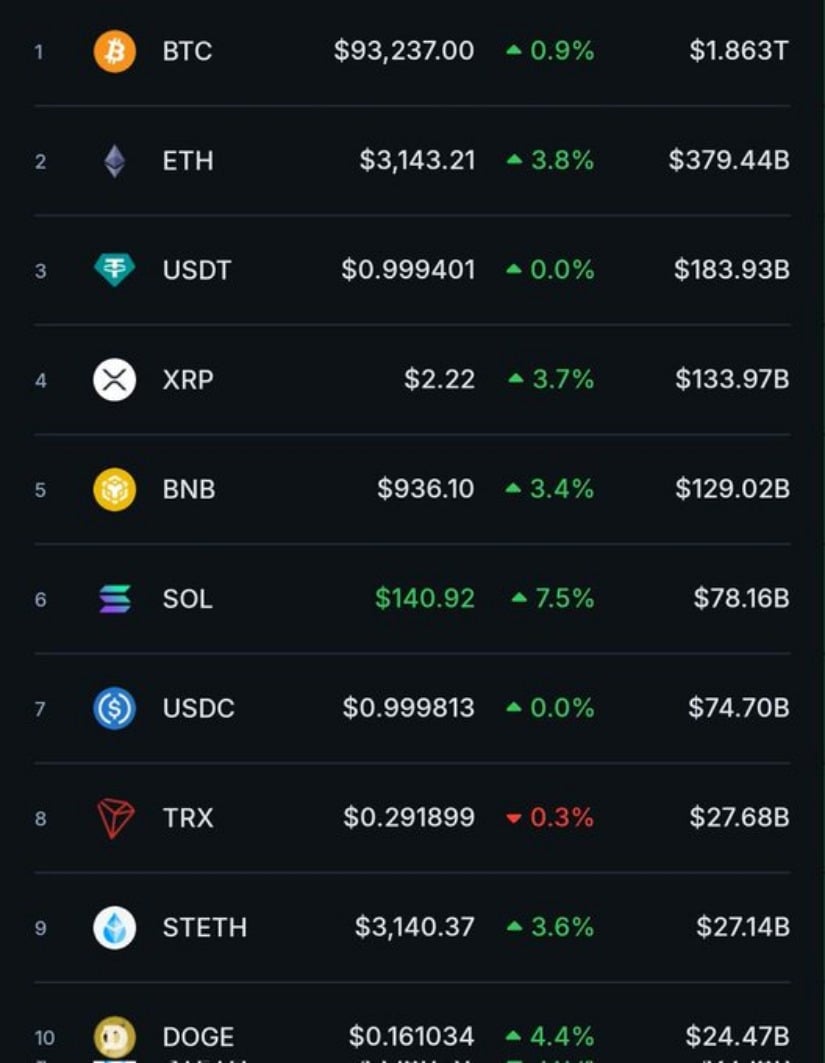Open the BTC coin row

[x=187, y=51]
